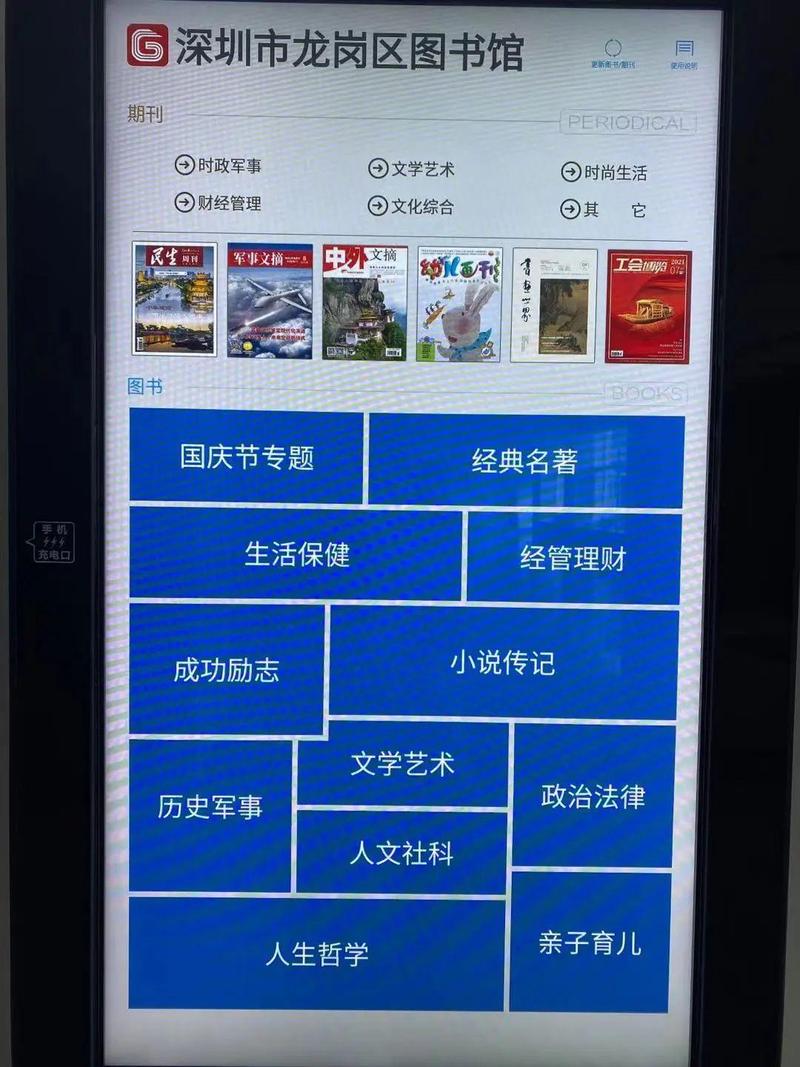The height and width of the screenshot is (1067, 800).
Task: Select the 生活保健 book category
Action: [x=296, y=554]
